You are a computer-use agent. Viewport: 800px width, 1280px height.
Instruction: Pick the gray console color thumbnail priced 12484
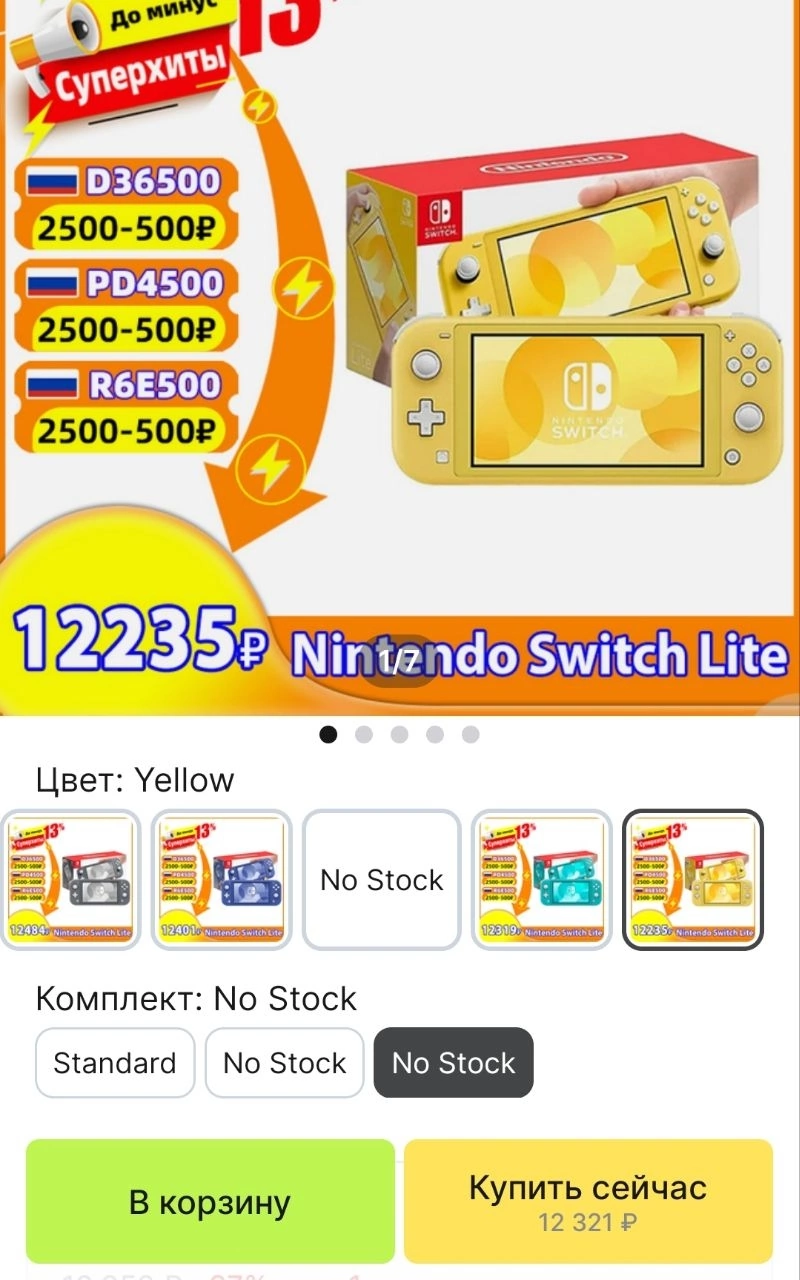pos(70,879)
